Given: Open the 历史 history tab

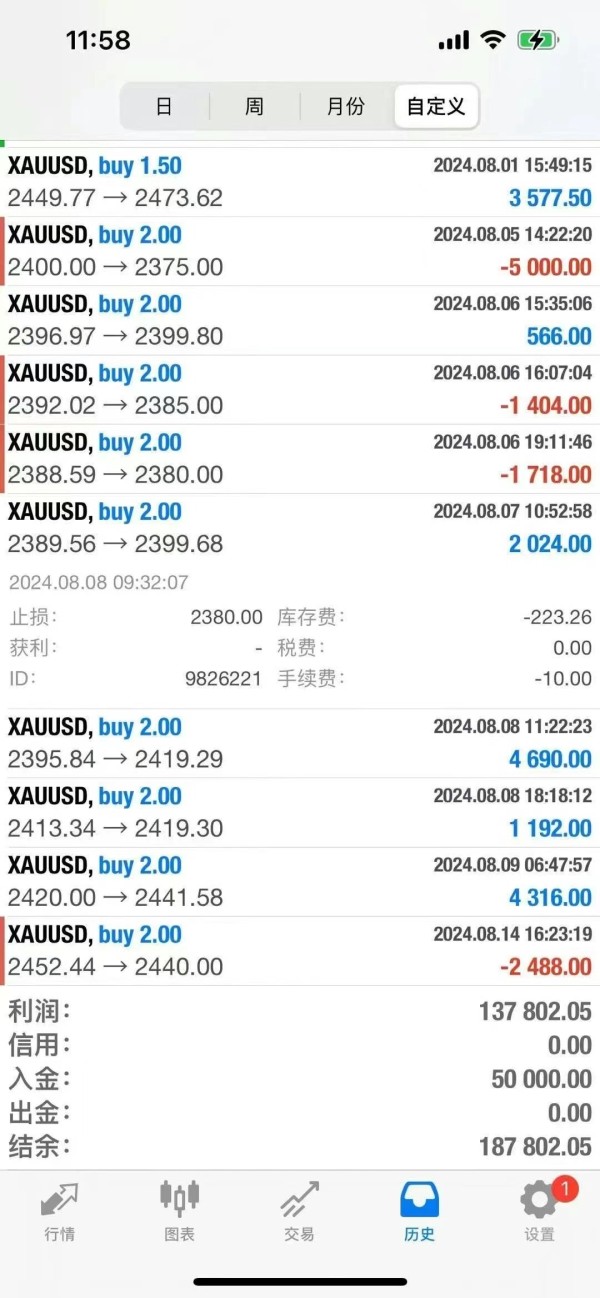Looking at the screenshot, I should pyautogui.click(x=420, y=1210).
